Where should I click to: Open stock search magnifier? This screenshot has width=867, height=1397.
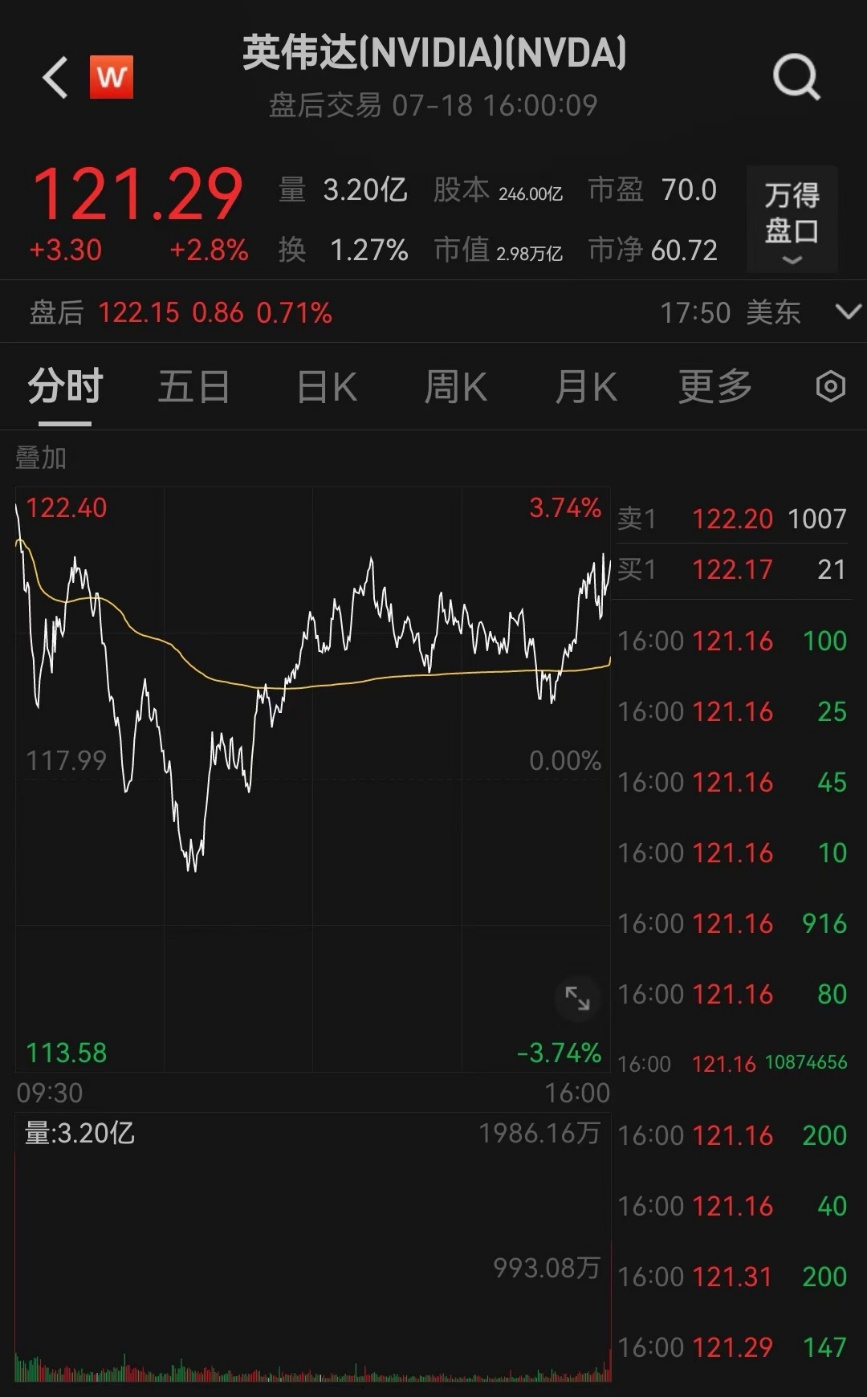pos(797,76)
